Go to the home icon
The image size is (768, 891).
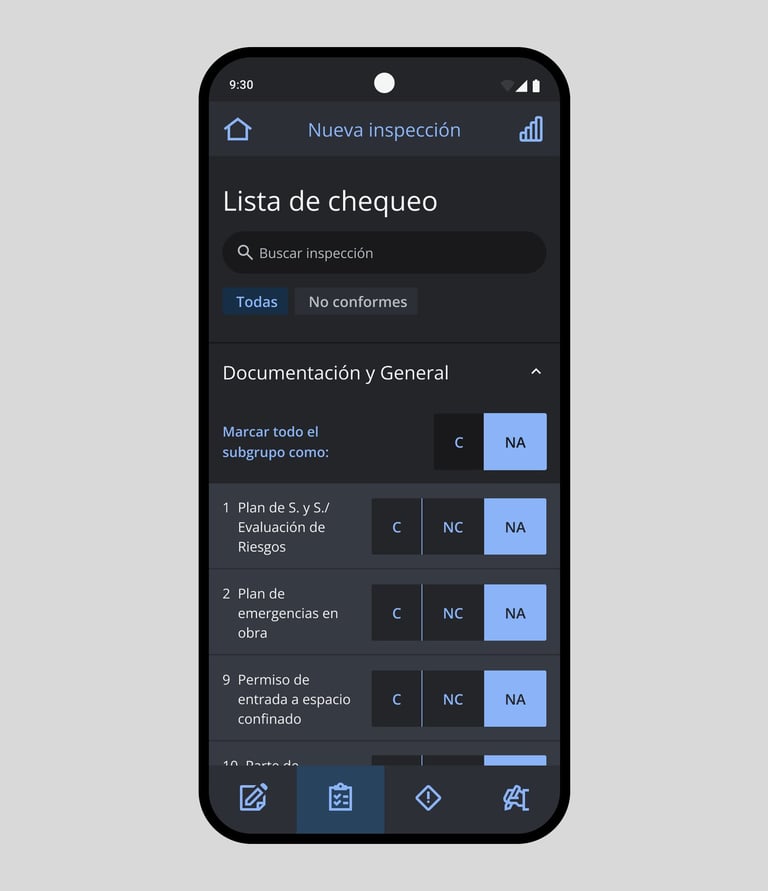238,129
